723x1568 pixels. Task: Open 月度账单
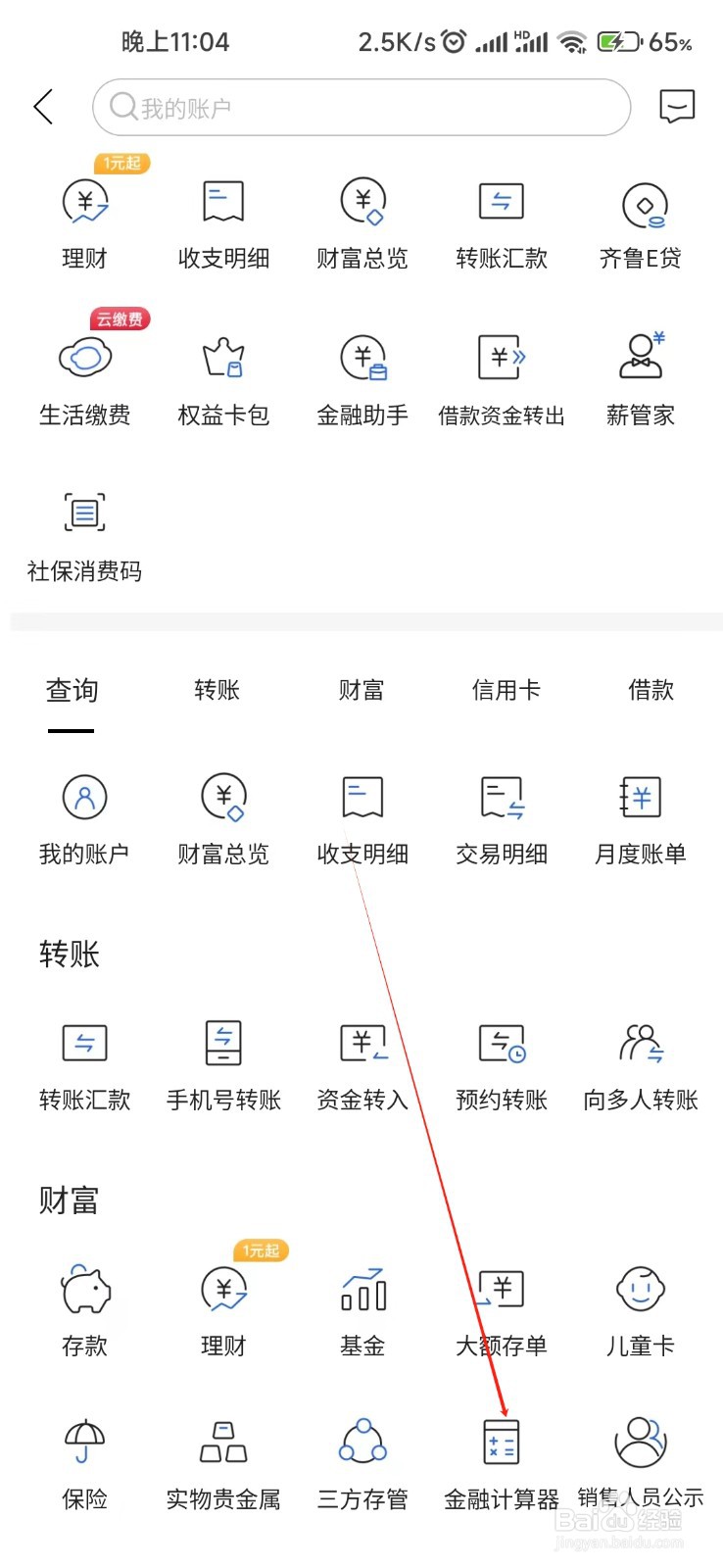(x=641, y=820)
